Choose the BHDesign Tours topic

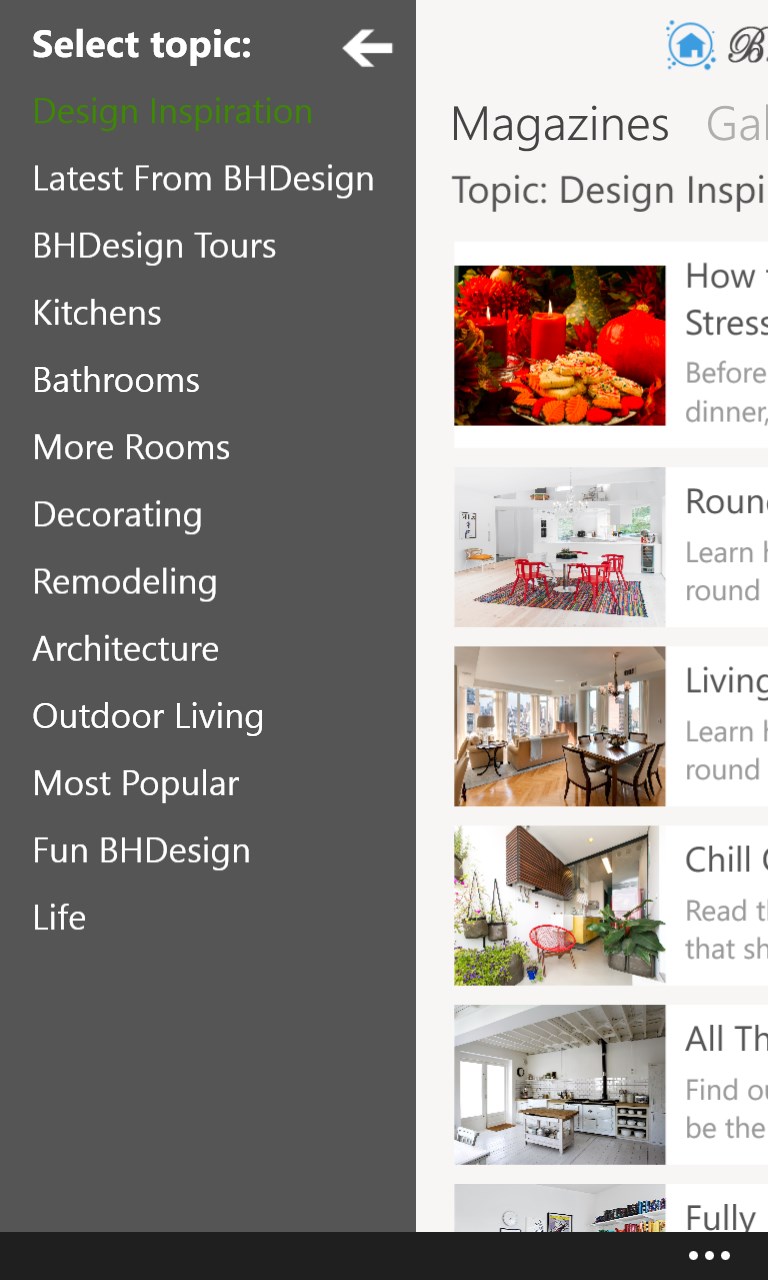tap(154, 246)
